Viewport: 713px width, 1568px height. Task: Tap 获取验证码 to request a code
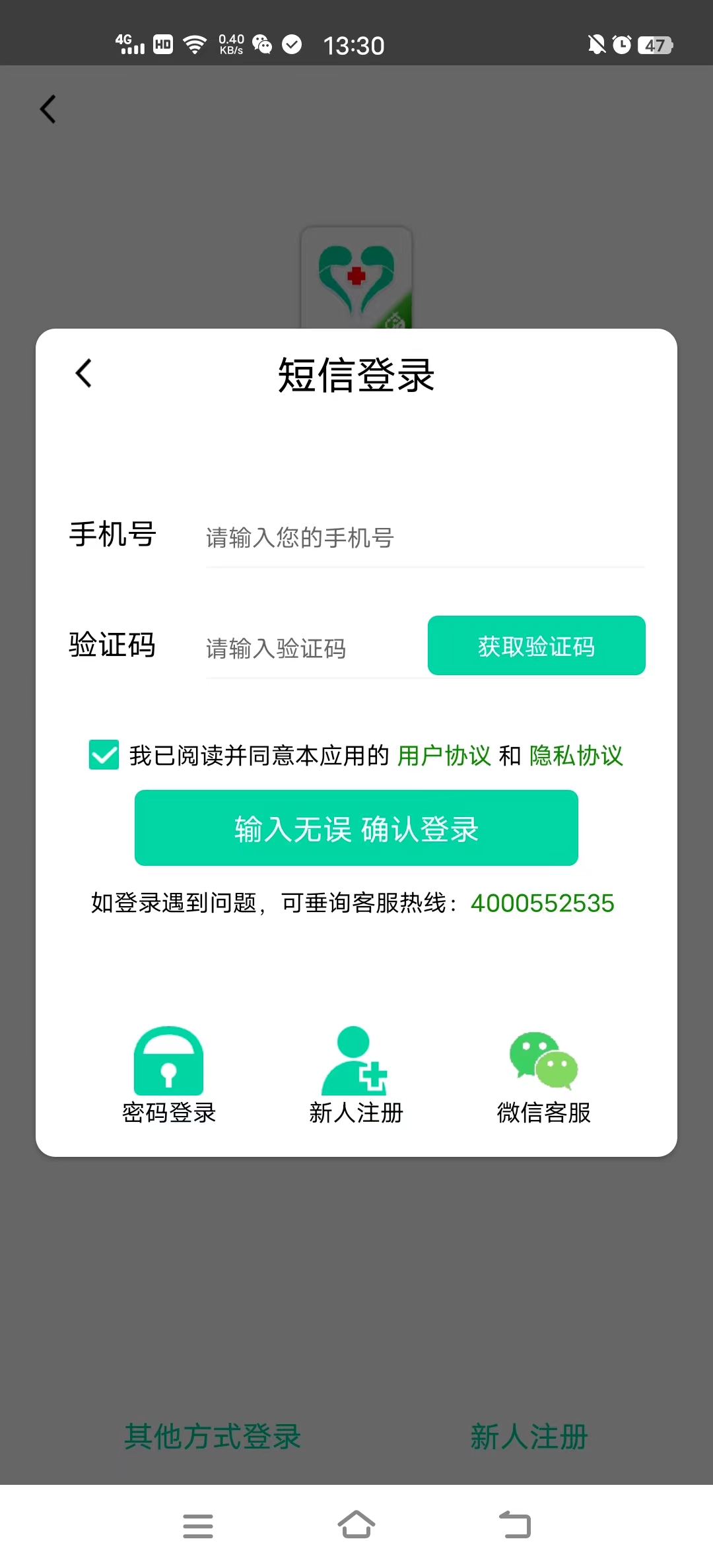[x=536, y=647]
